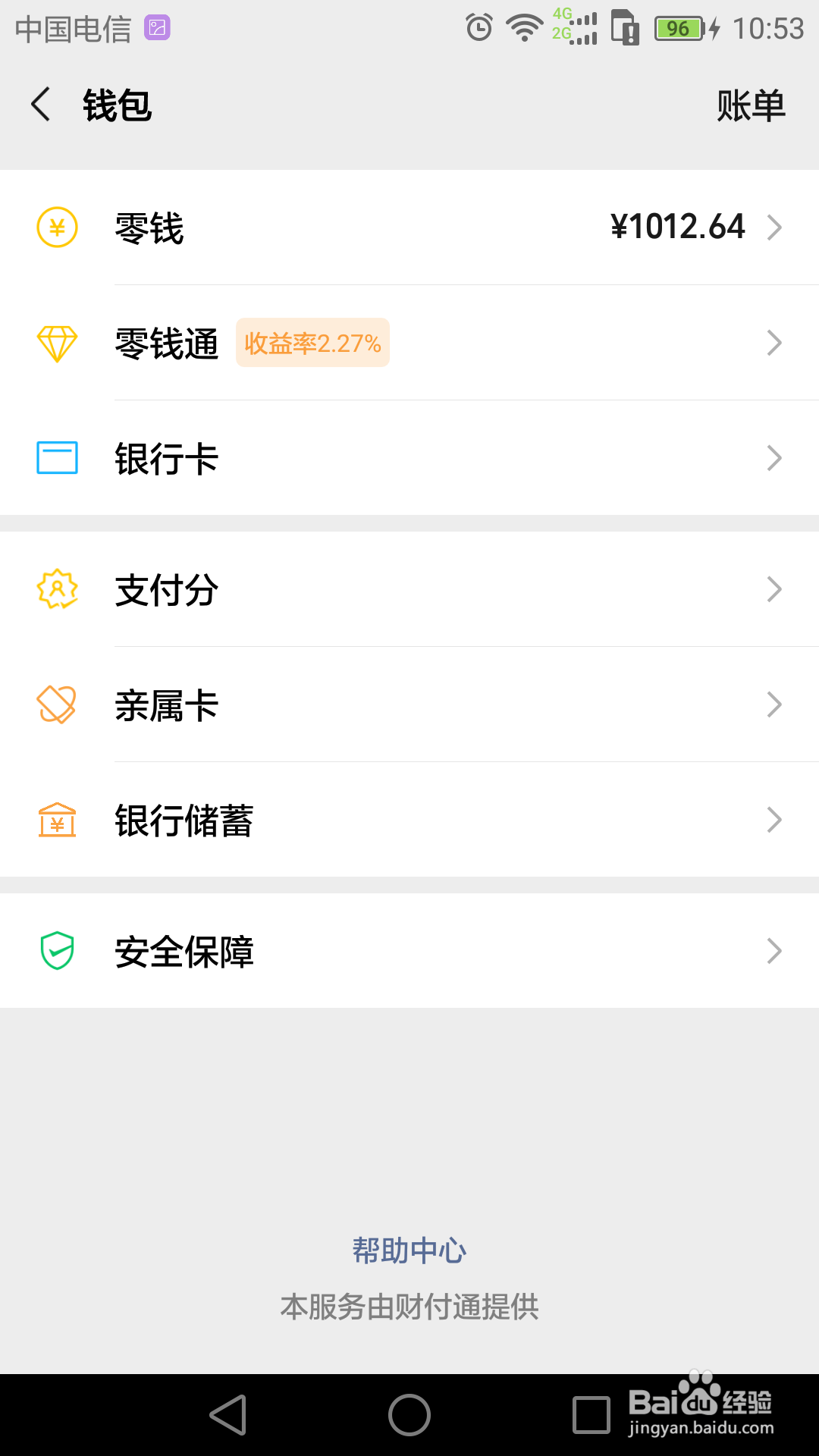The height and width of the screenshot is (1456, 819).
Task: Check the battery indicator showing 96
Action: (x=679, y=27)
